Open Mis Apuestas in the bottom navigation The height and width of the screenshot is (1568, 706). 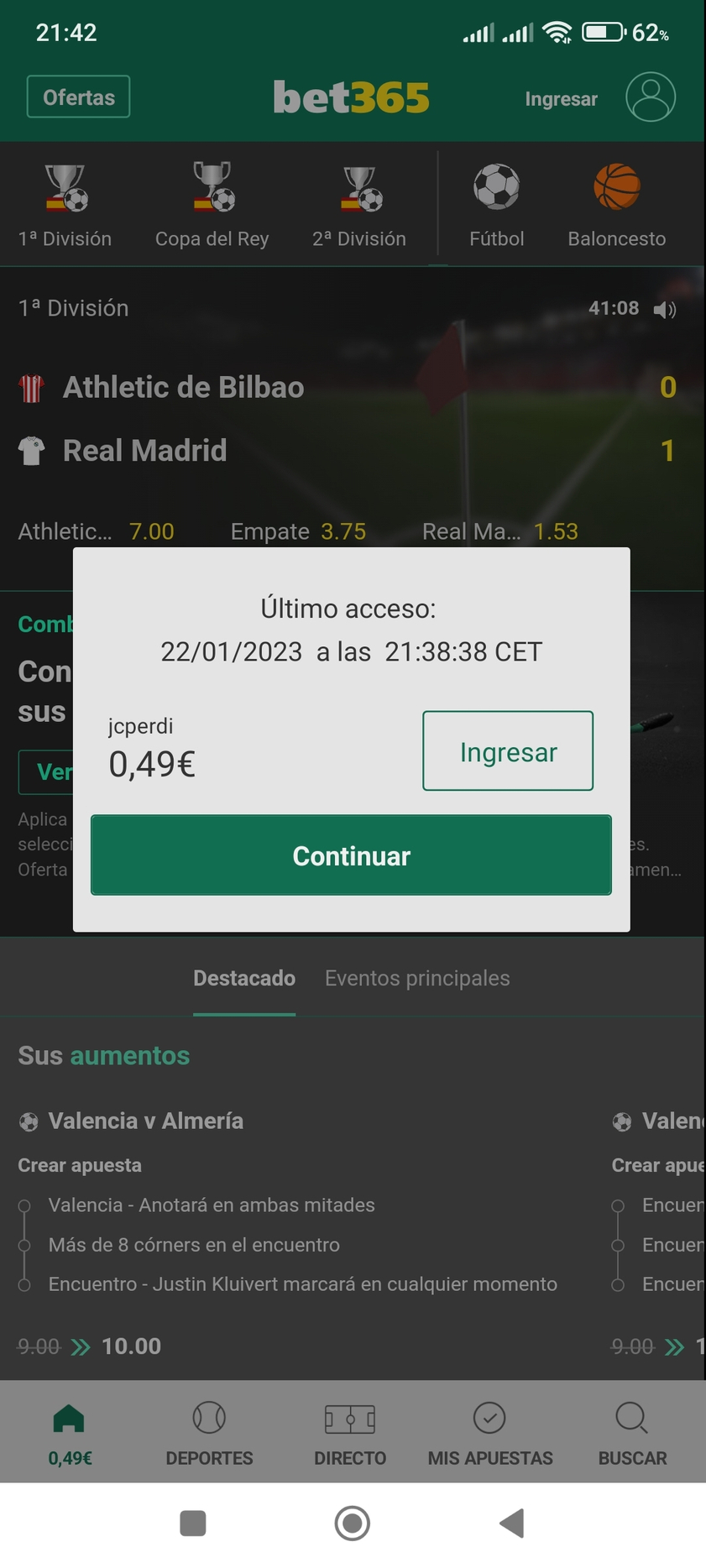pos(490,1433)
